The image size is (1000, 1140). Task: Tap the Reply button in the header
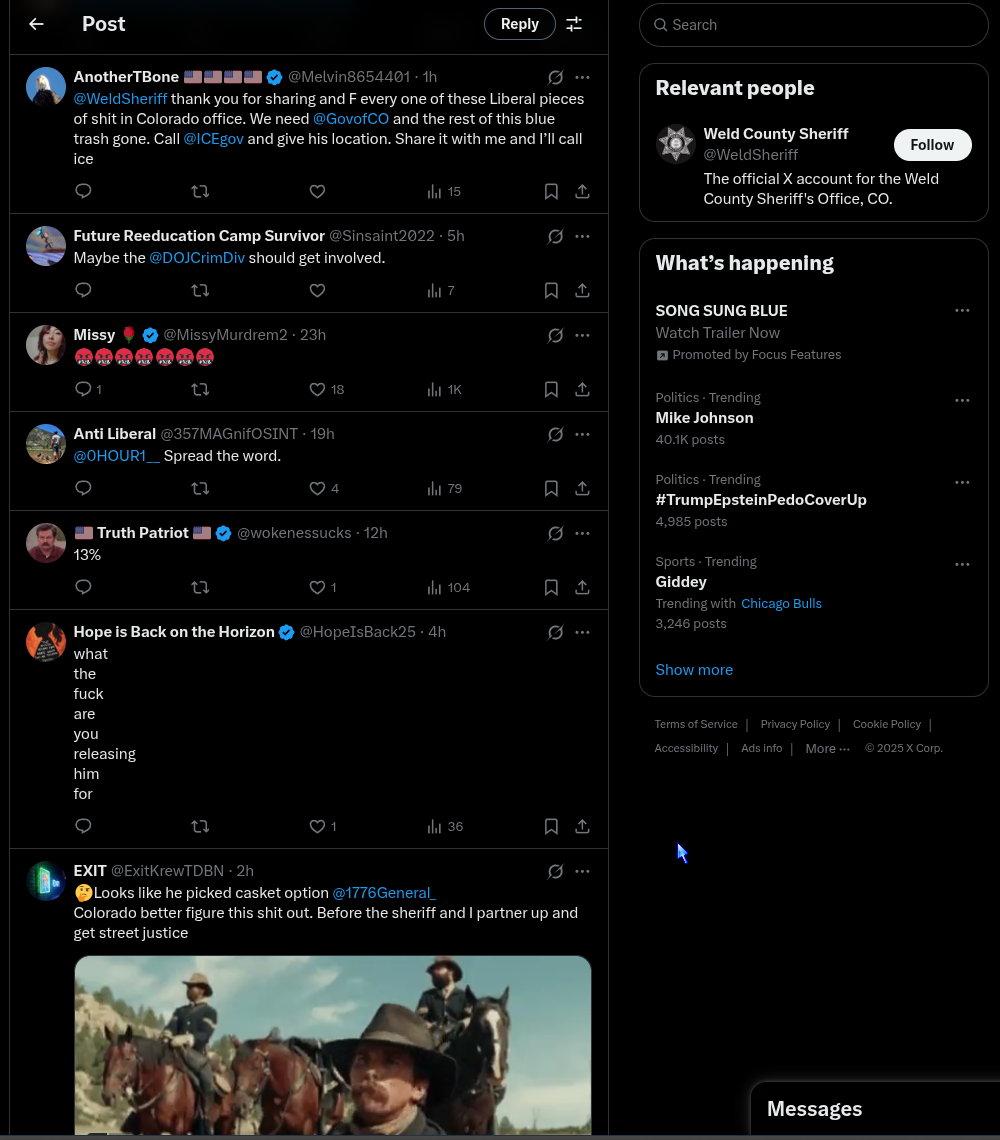519,24
